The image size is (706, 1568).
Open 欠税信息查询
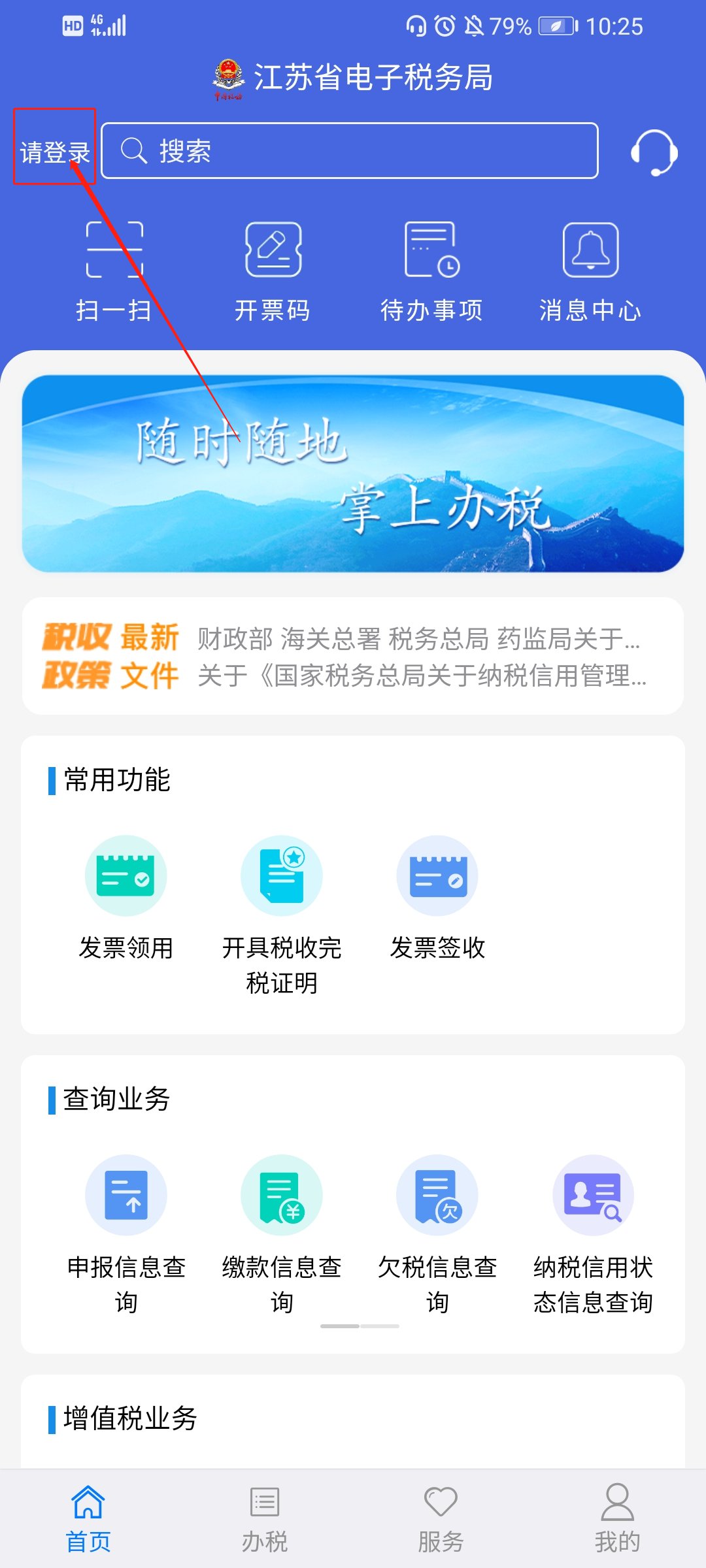pyautogui.click(x=437, y=1232)
